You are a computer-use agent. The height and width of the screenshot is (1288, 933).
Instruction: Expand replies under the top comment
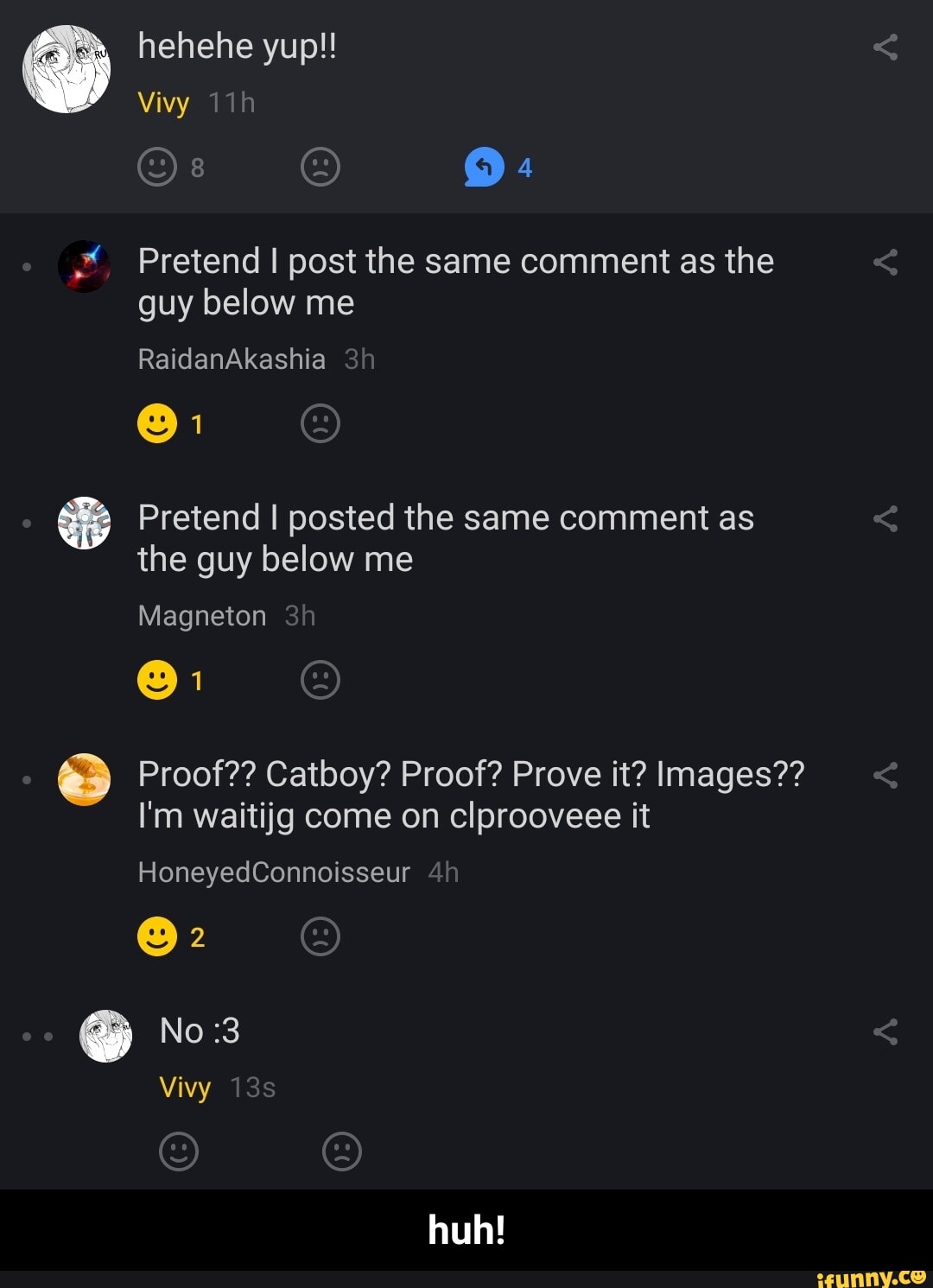(482, 167)
